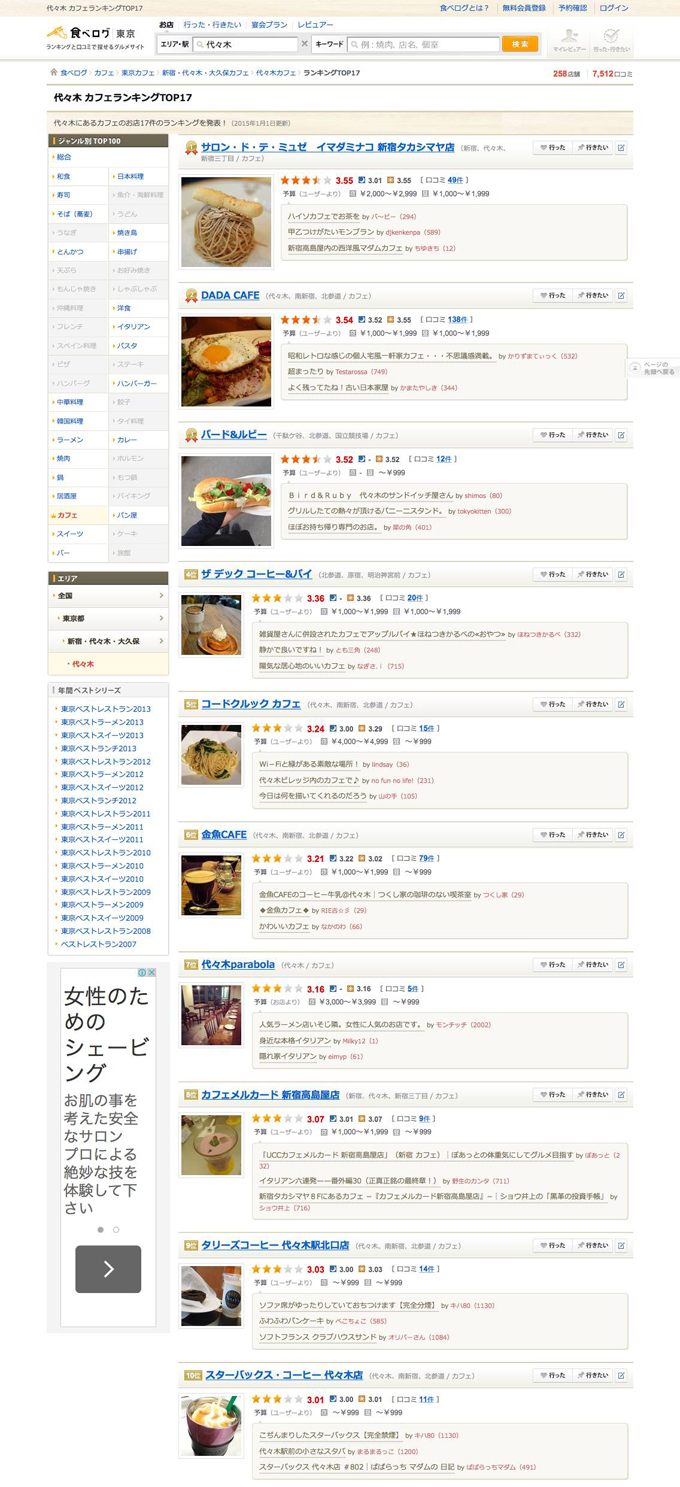Close the shaving advertisement
The image size is (680, 1487).
pos(151,972)
